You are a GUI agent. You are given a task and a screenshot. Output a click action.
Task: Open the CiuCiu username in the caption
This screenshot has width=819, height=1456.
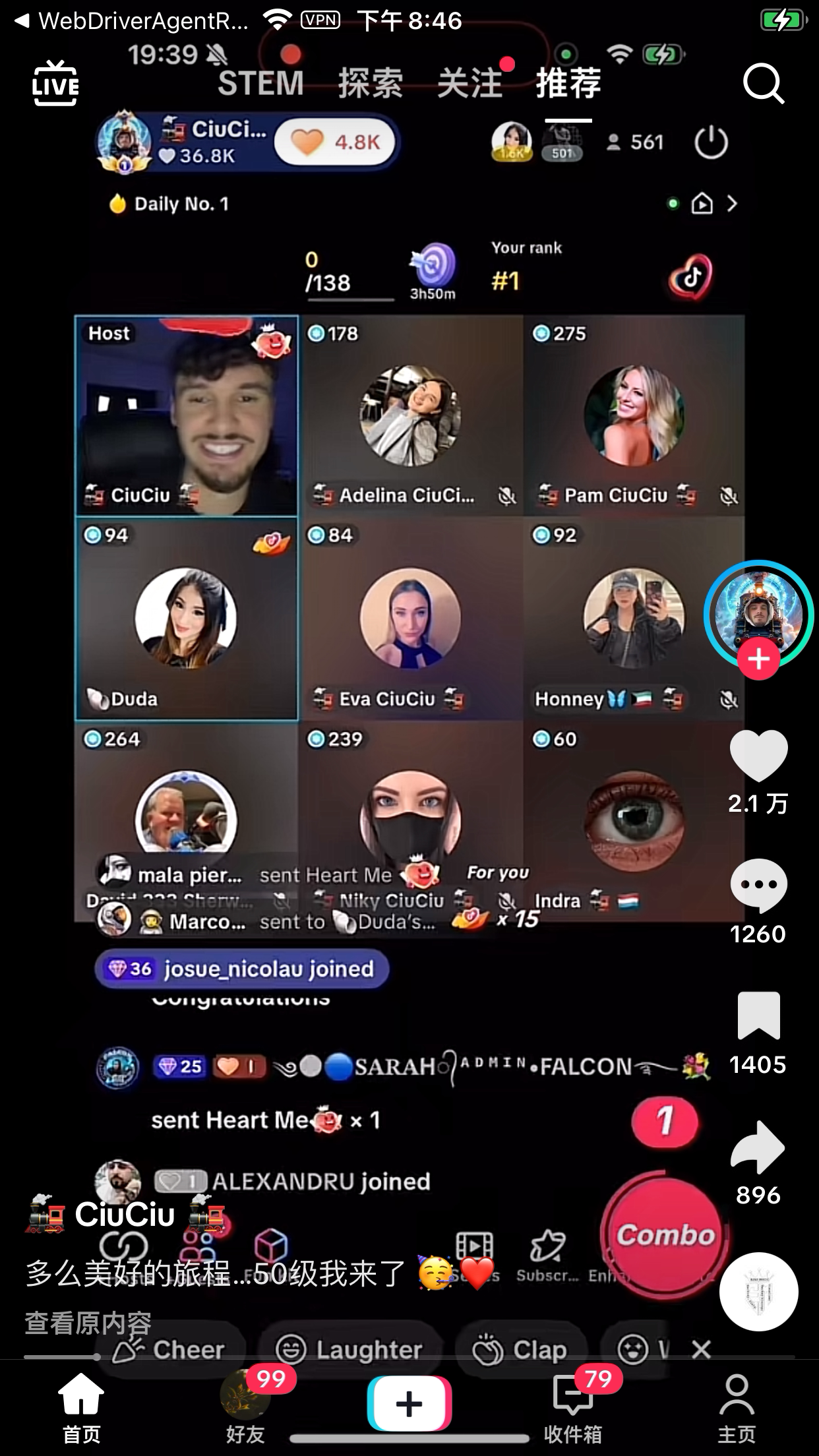(125, 1215)
